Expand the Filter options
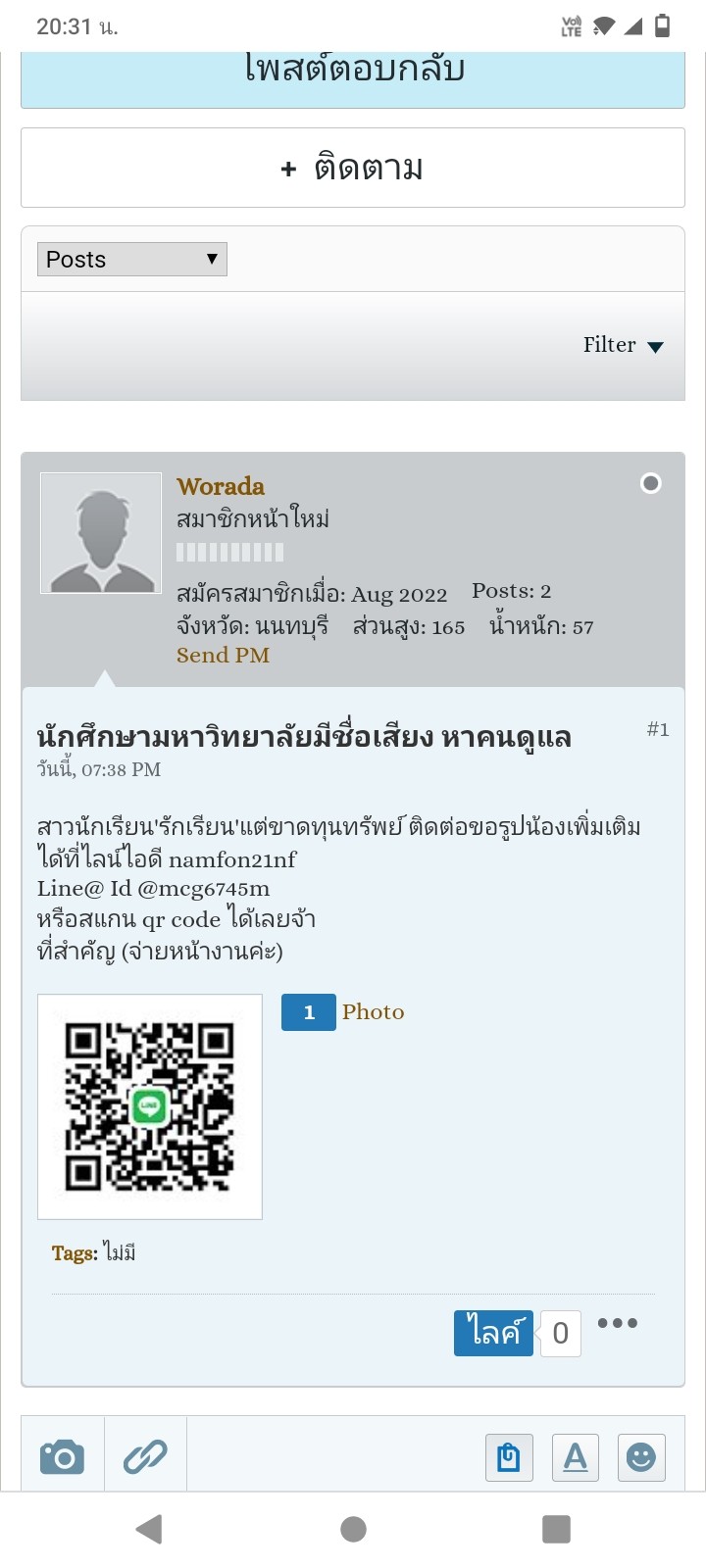This screenshot has width=706, height=1568. pos(623,345)
